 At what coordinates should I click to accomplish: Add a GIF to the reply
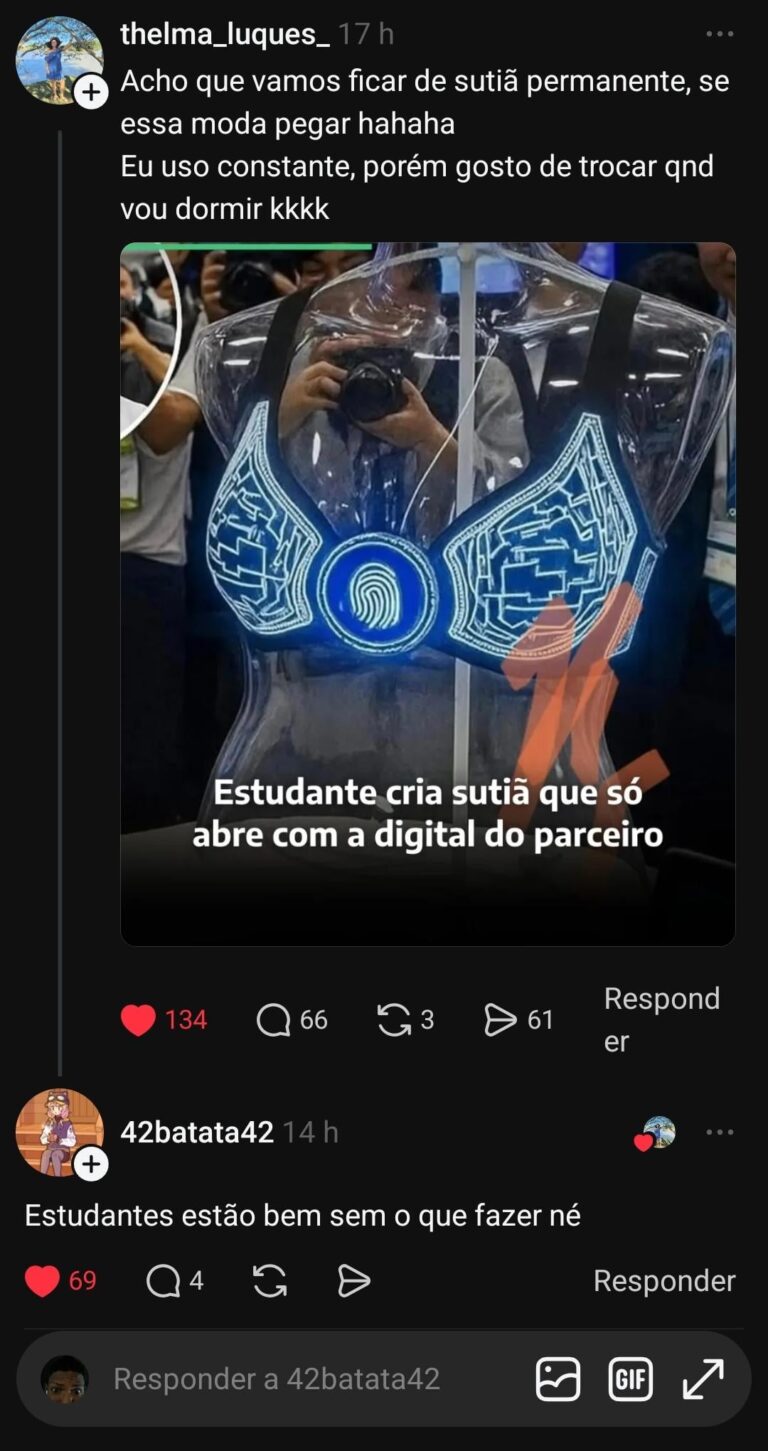point(631,1380)
